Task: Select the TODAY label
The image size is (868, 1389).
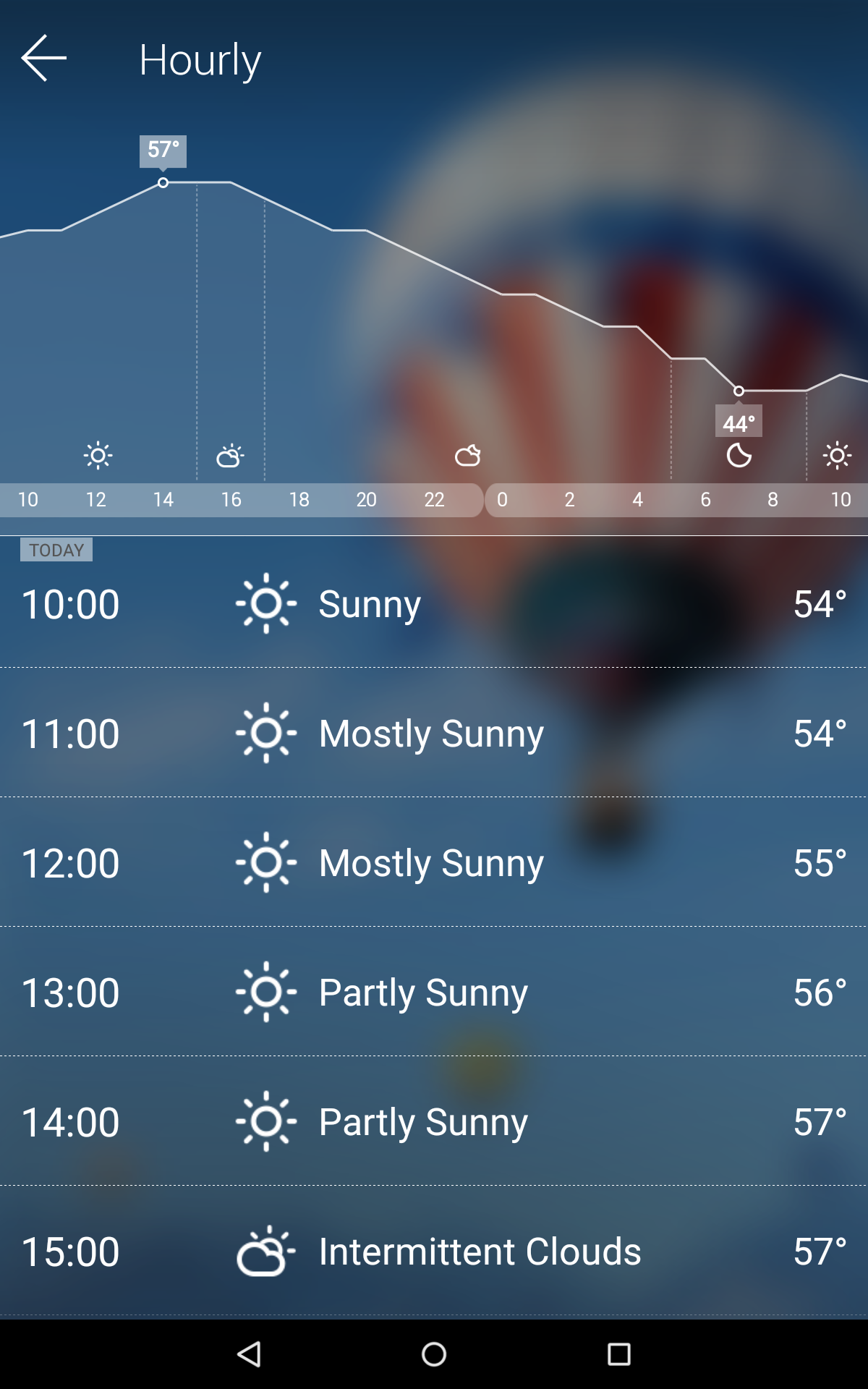Action: coord(57,550)
